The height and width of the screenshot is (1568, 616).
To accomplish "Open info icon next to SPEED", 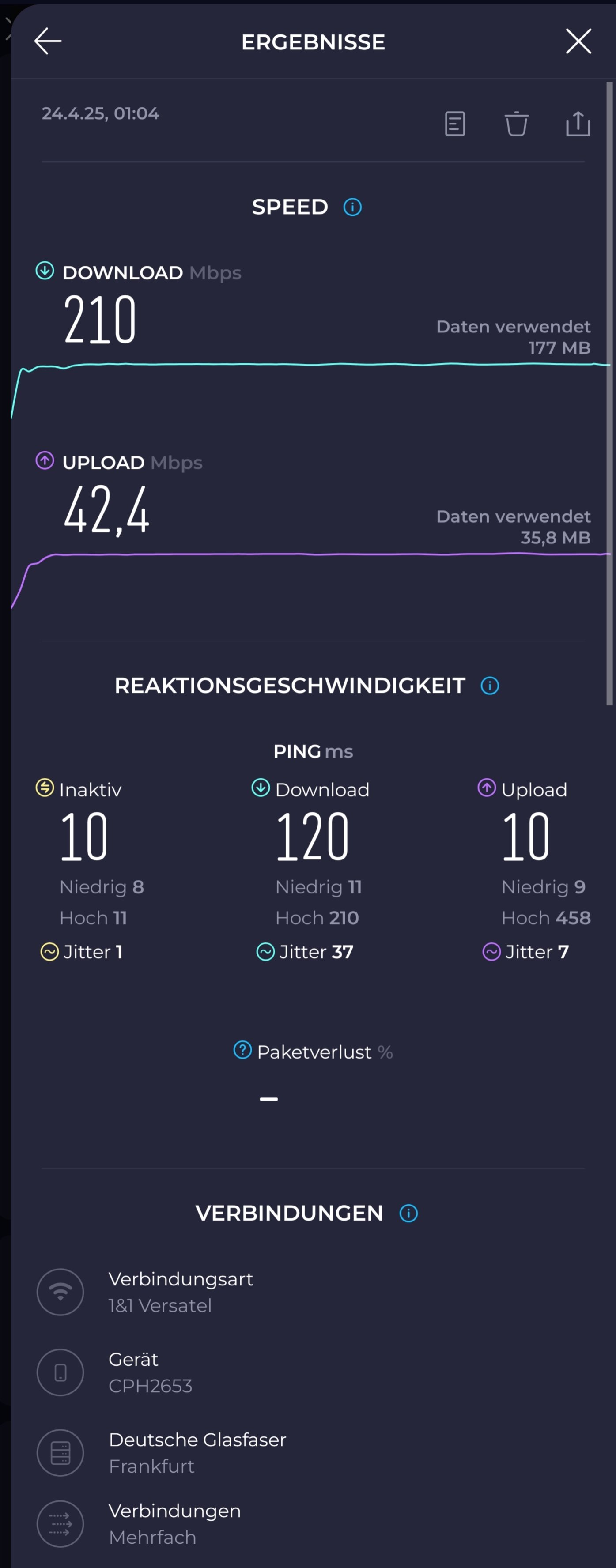I will click(352, 207).
